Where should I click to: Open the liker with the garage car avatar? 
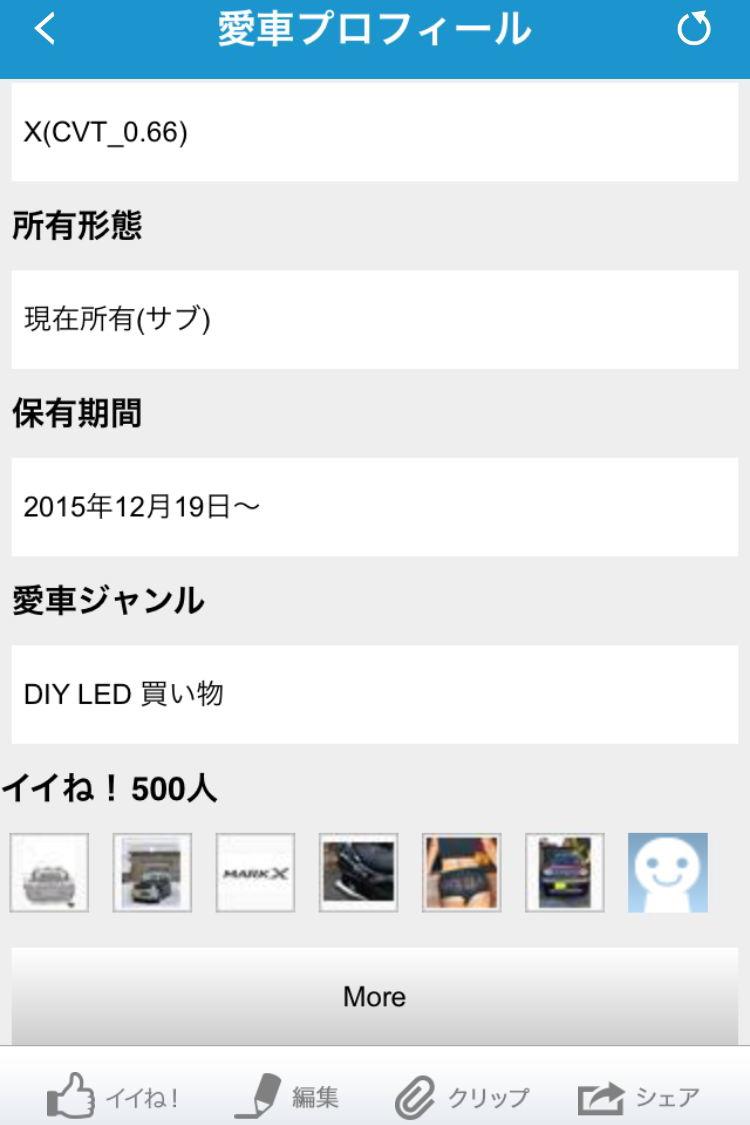[x=152, y=873]
